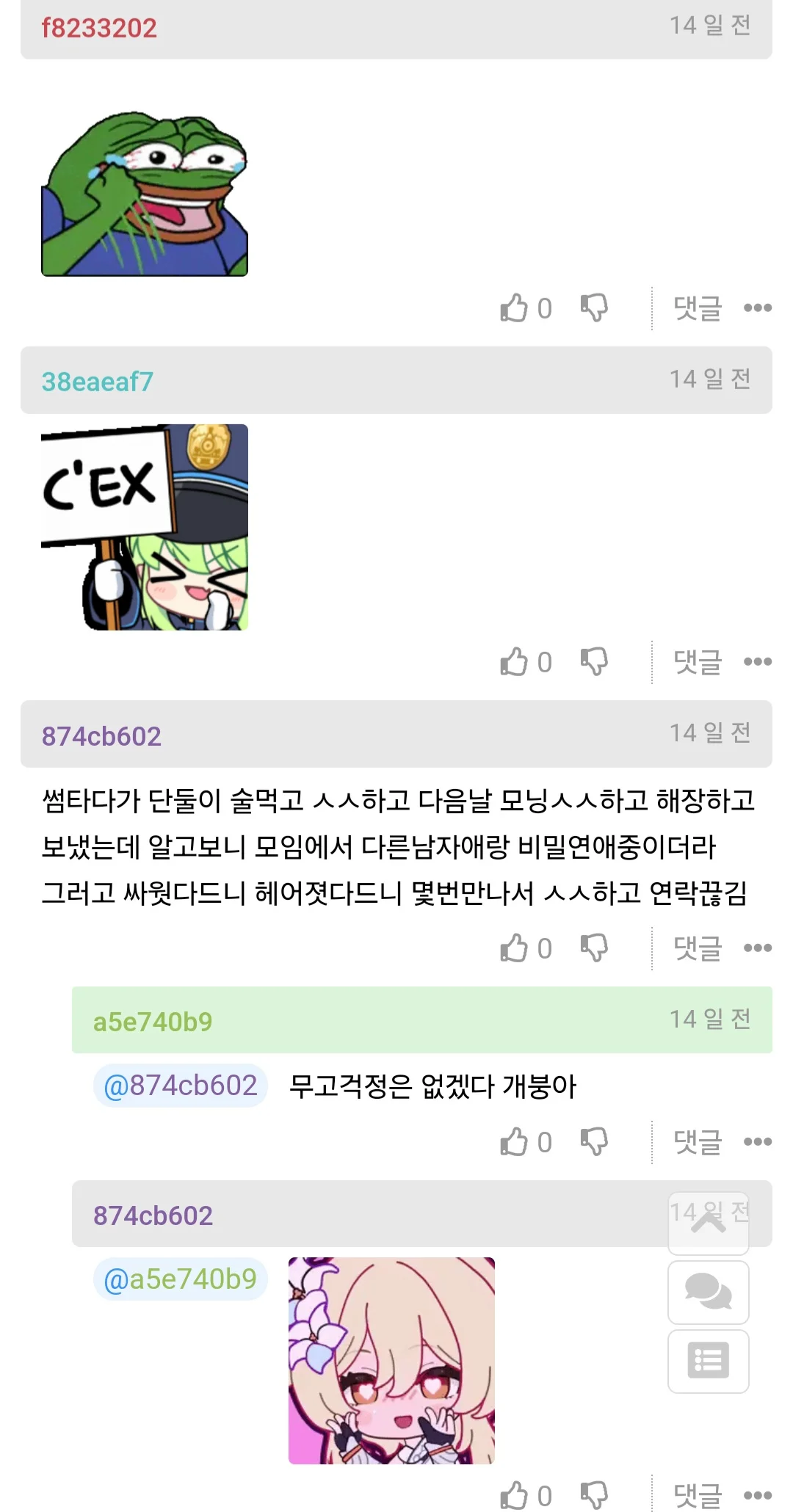Screen dimensions: 793x1512
Task: Open the @874cb602 mention tag
Action: [181, 1086]
